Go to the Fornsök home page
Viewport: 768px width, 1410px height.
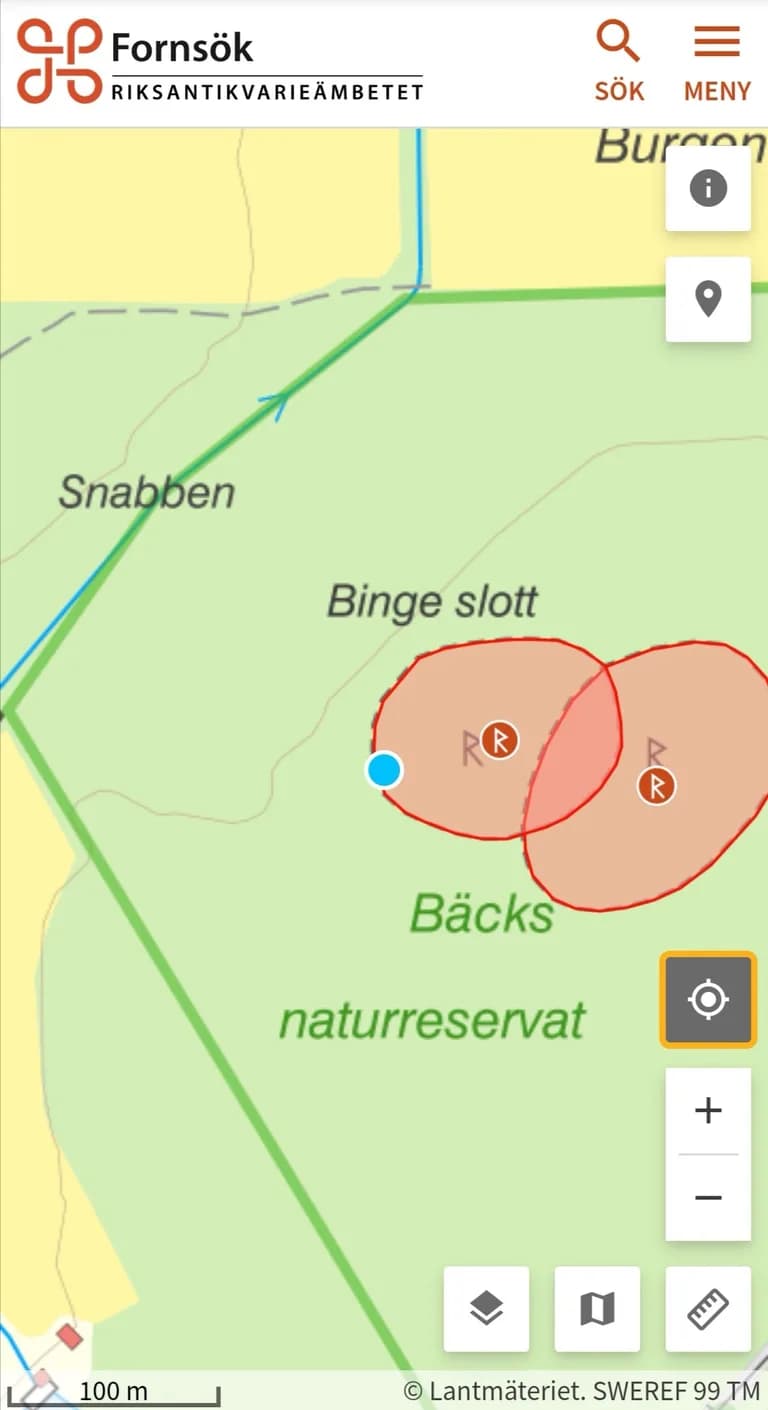[x=220, y=62]
